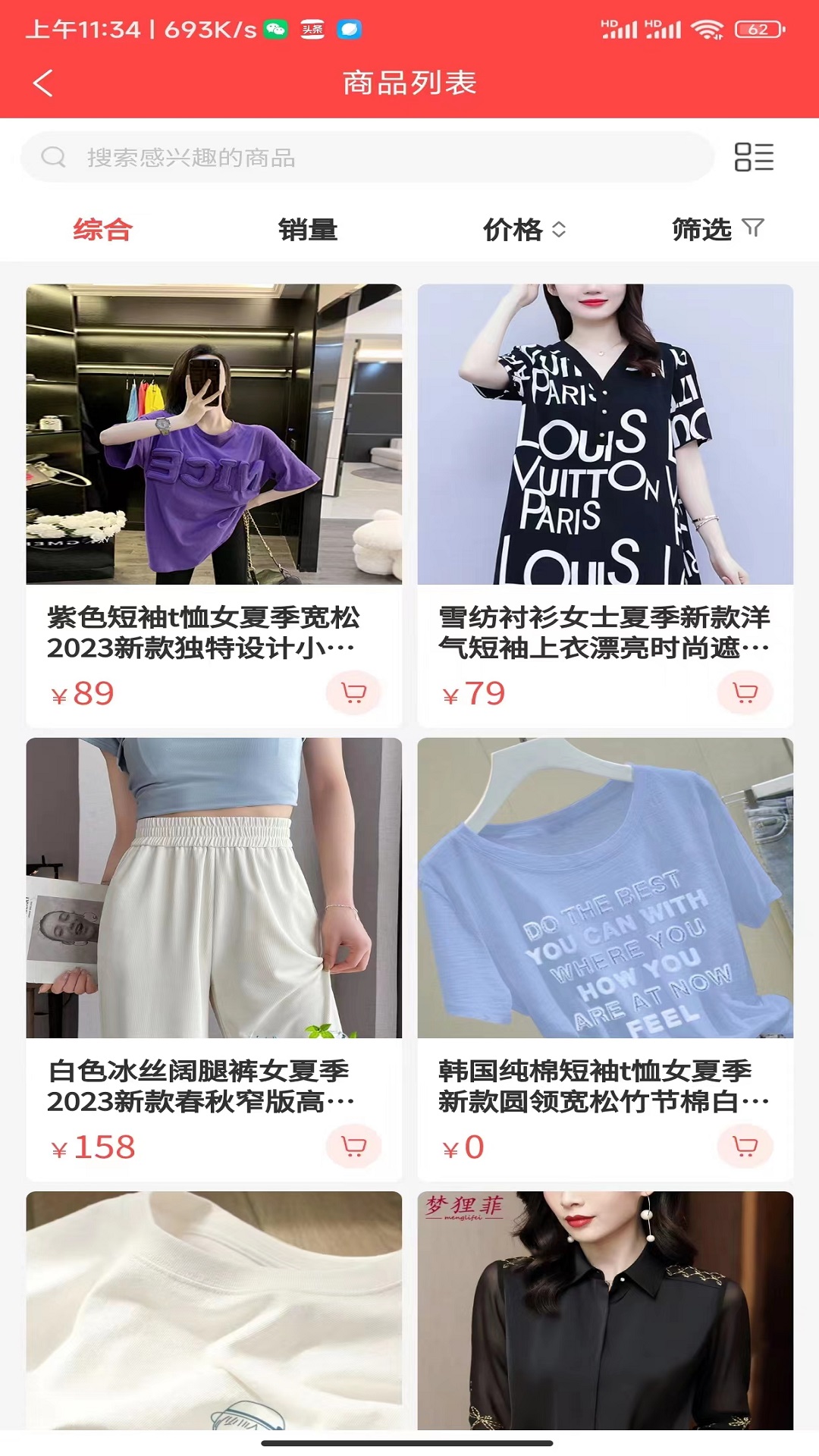The image size is (819, 1456).
Task: Open the 韩国纯棉短袖t恤 product link
Action: [x=604, y=887]
